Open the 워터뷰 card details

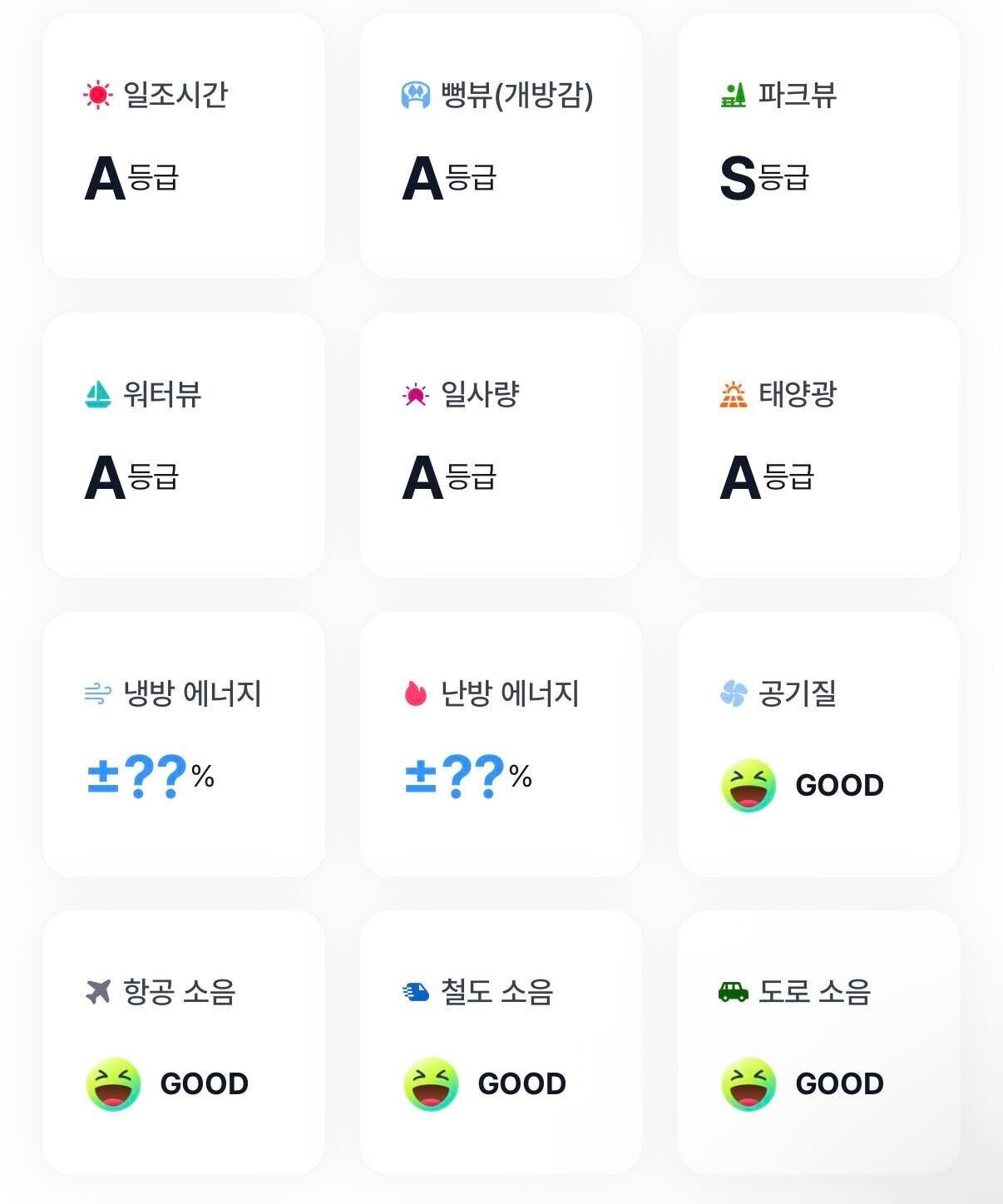[x=185, y=444]
